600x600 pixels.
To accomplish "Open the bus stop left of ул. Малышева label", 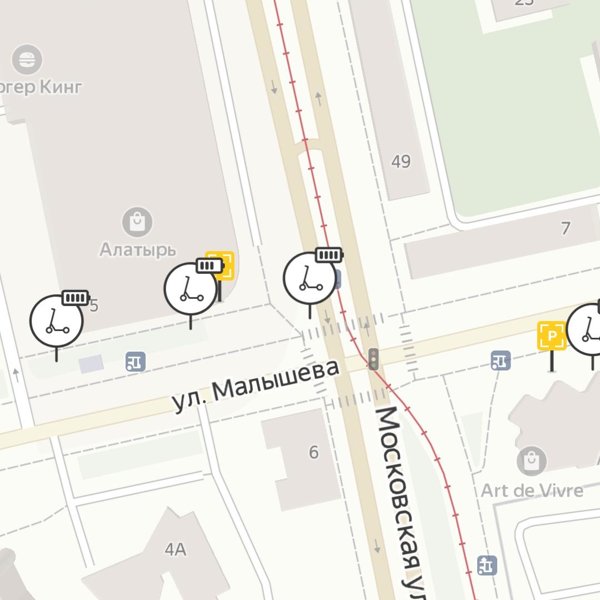I will click(135, 361).
